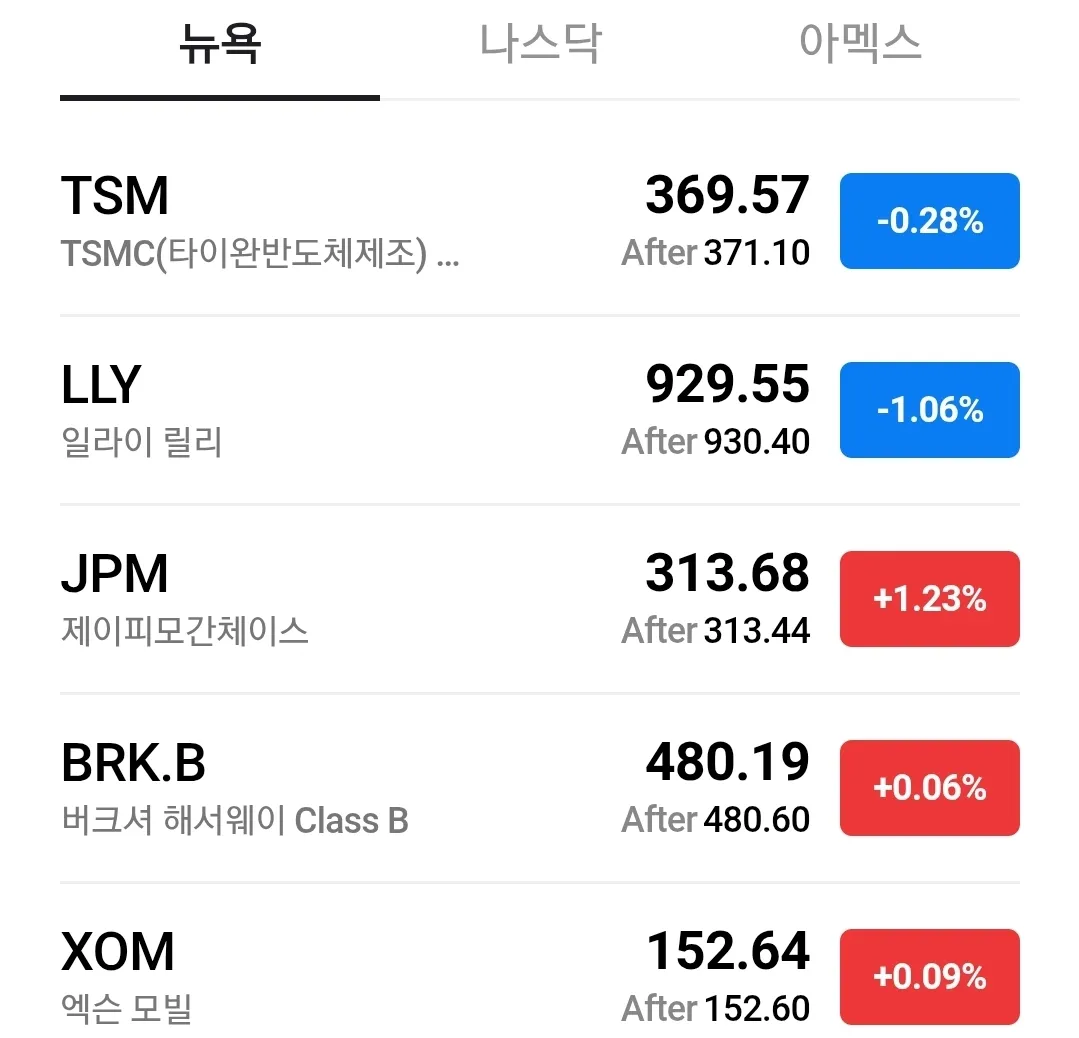Switch to the 뉴욕 tab

(220, 46)
